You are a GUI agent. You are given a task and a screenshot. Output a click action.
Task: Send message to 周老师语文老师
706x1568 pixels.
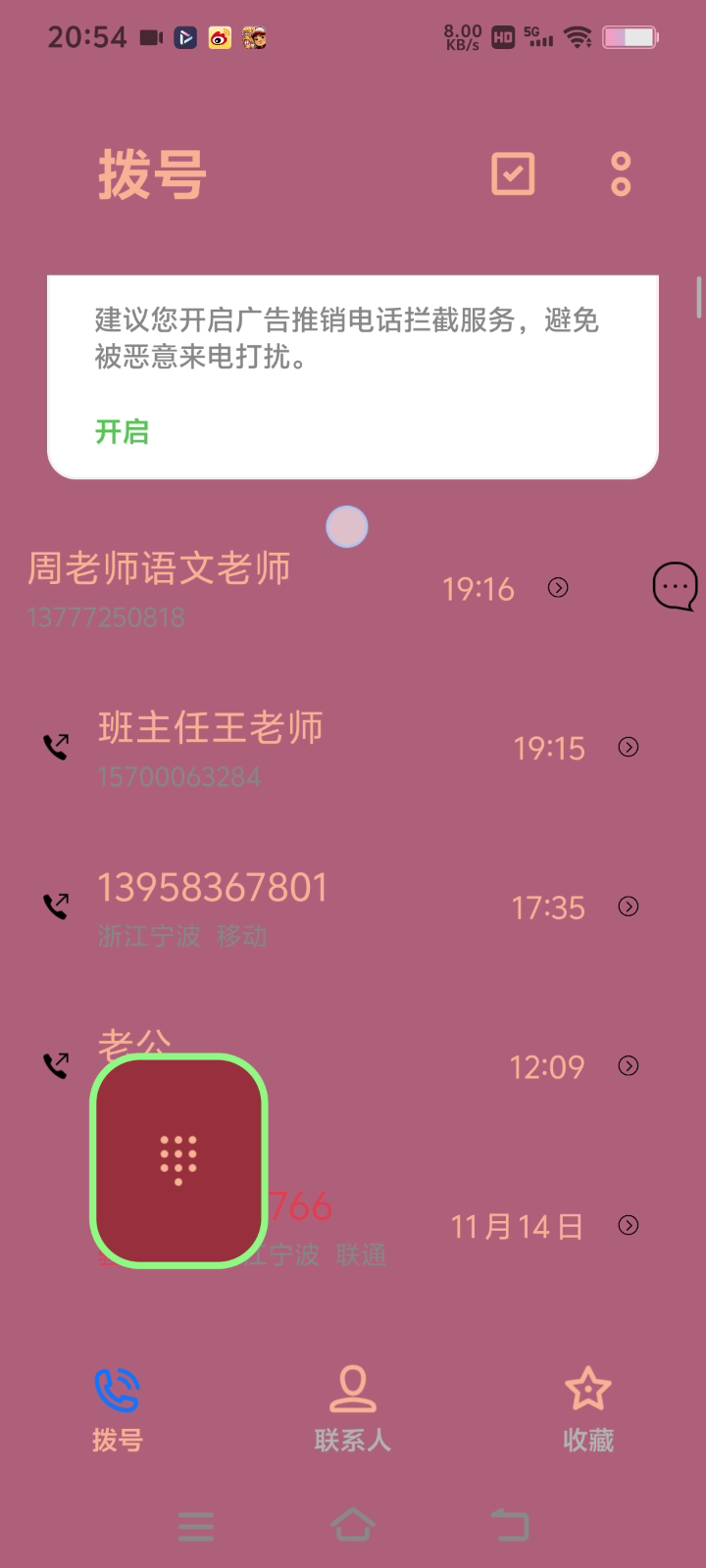[675, 587]
